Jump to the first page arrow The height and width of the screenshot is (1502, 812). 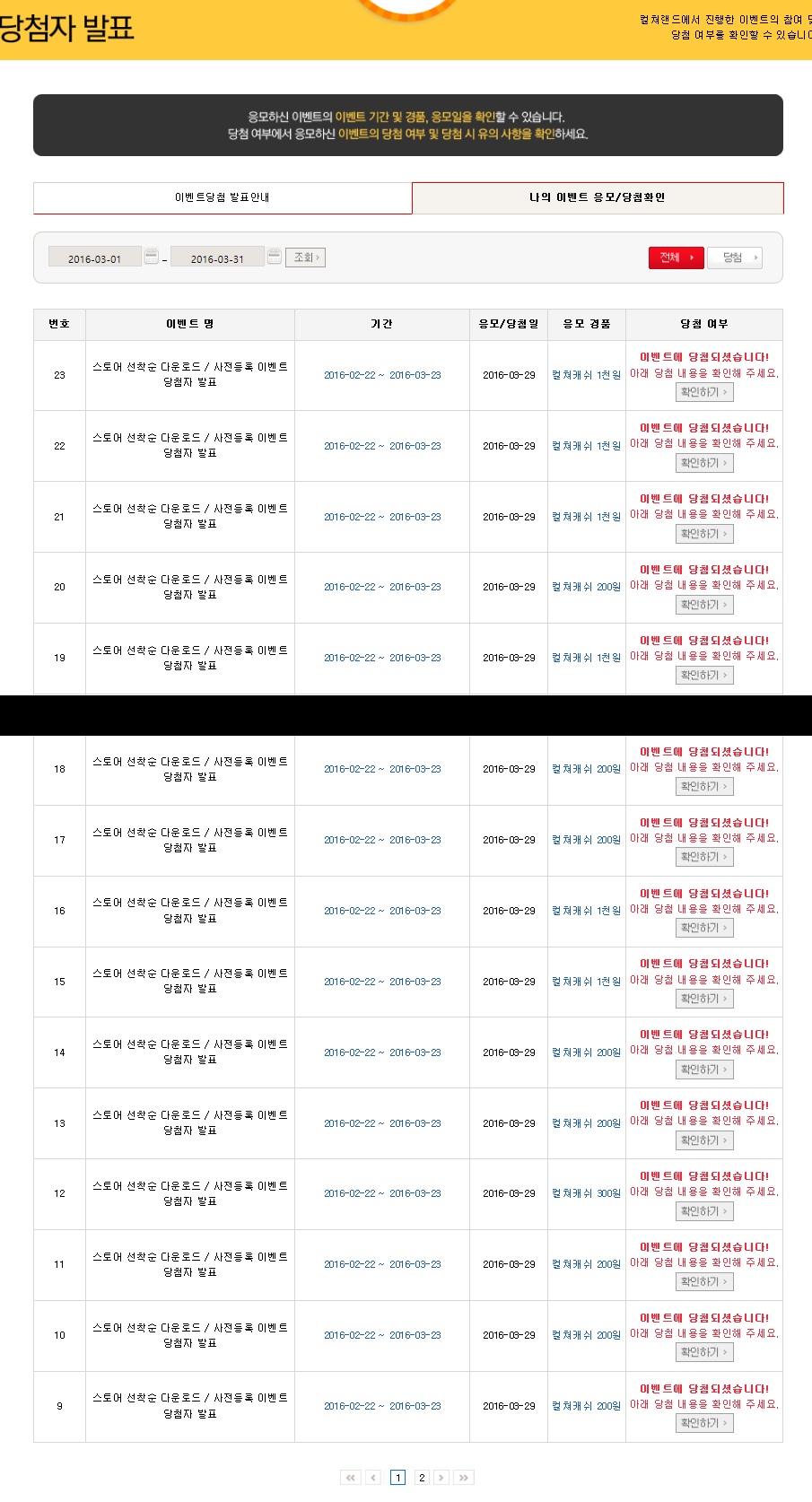click(x=351, y=1478)
